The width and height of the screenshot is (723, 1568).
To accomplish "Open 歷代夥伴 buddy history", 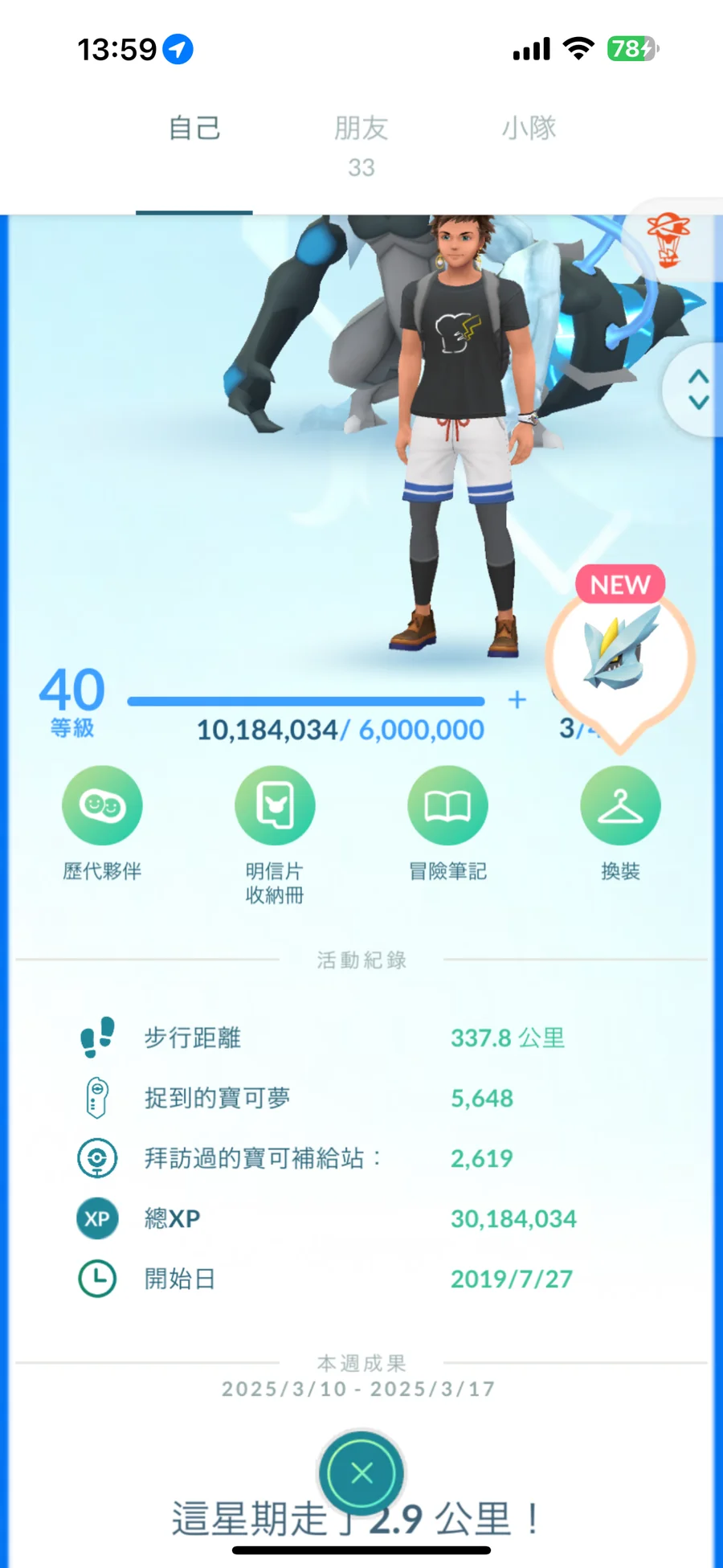I will [102, 806].
